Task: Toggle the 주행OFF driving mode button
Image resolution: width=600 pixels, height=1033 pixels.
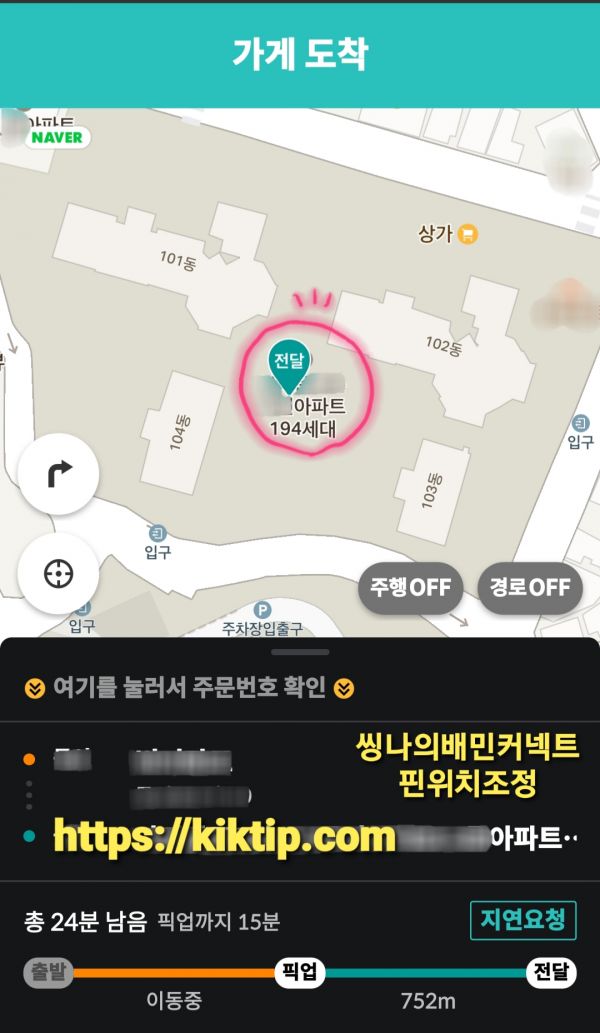Action: [410, 587]
